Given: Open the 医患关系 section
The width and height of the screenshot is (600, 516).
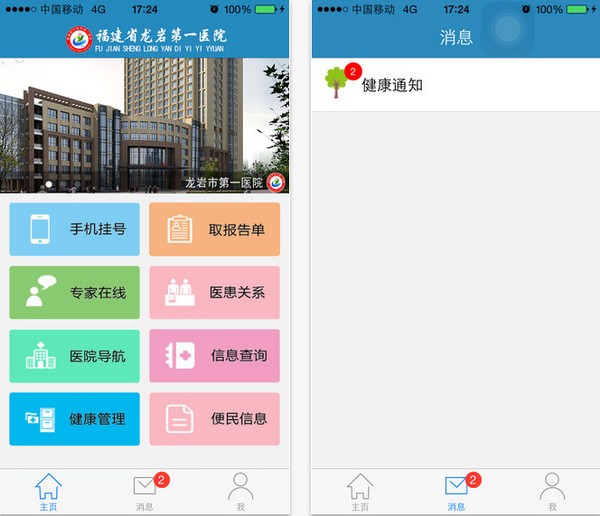Looking at the screenshot, I should (214, 293).
